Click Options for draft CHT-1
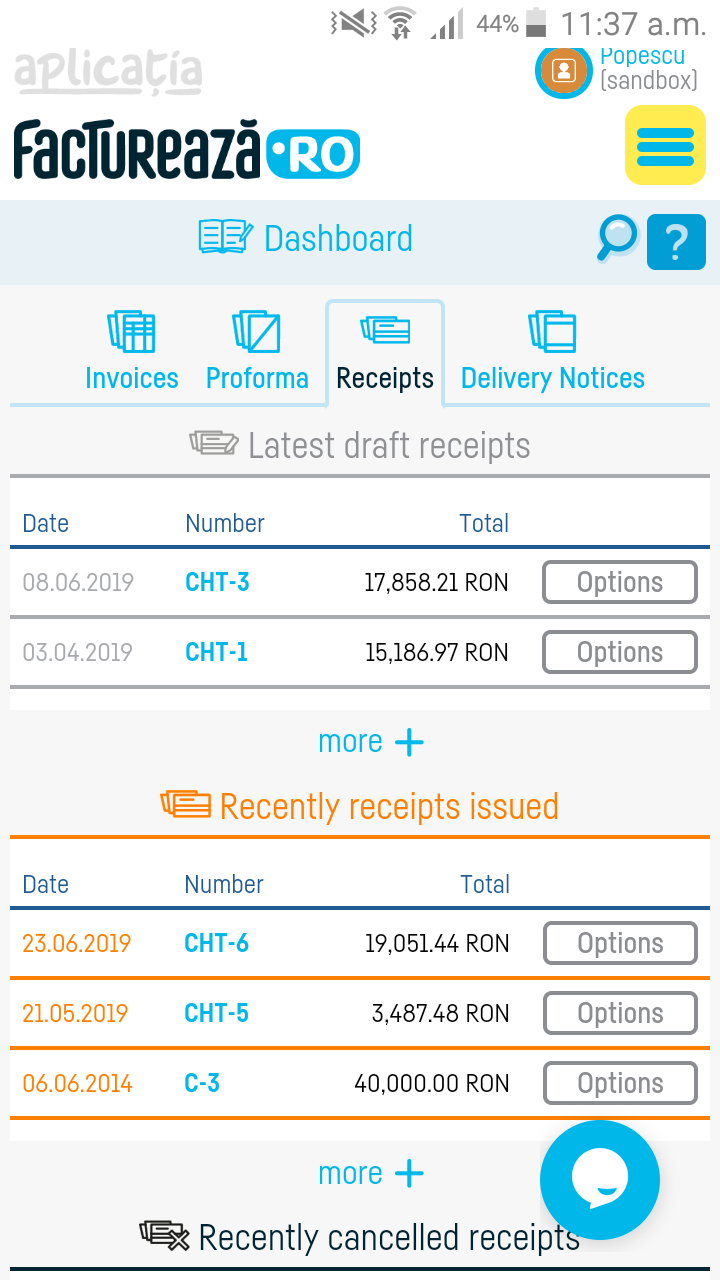The image size is (720, 1280). (619, 651)
